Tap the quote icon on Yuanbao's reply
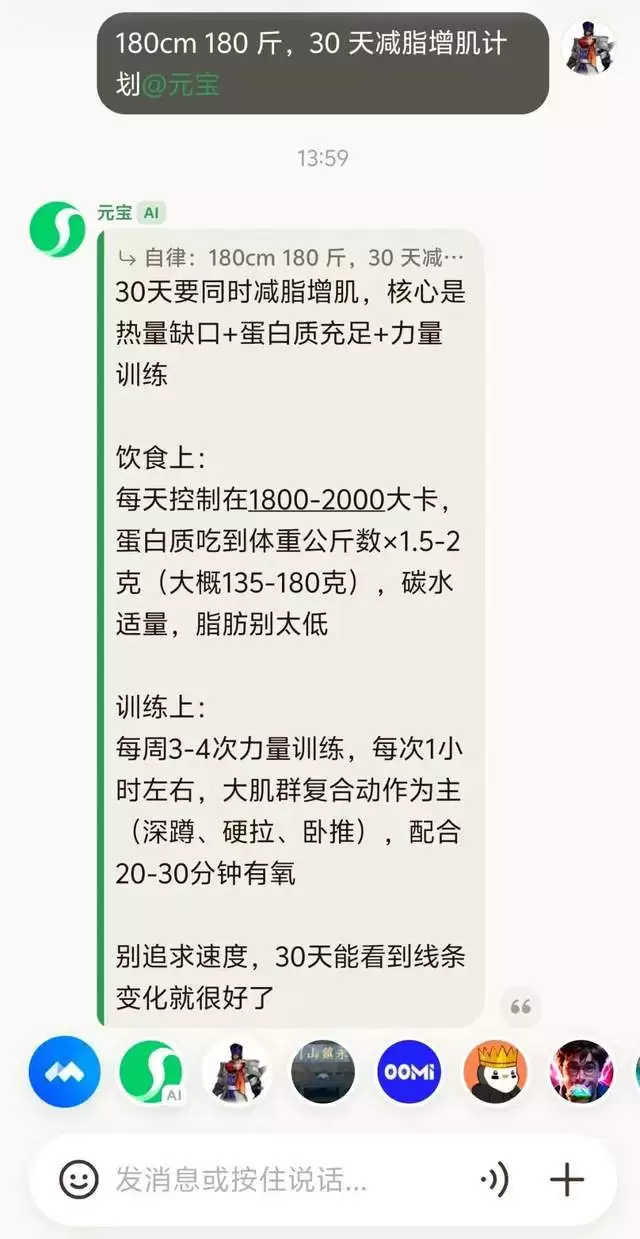The height and width of the screenshot is (1239, 640). tap(520, 1006)
